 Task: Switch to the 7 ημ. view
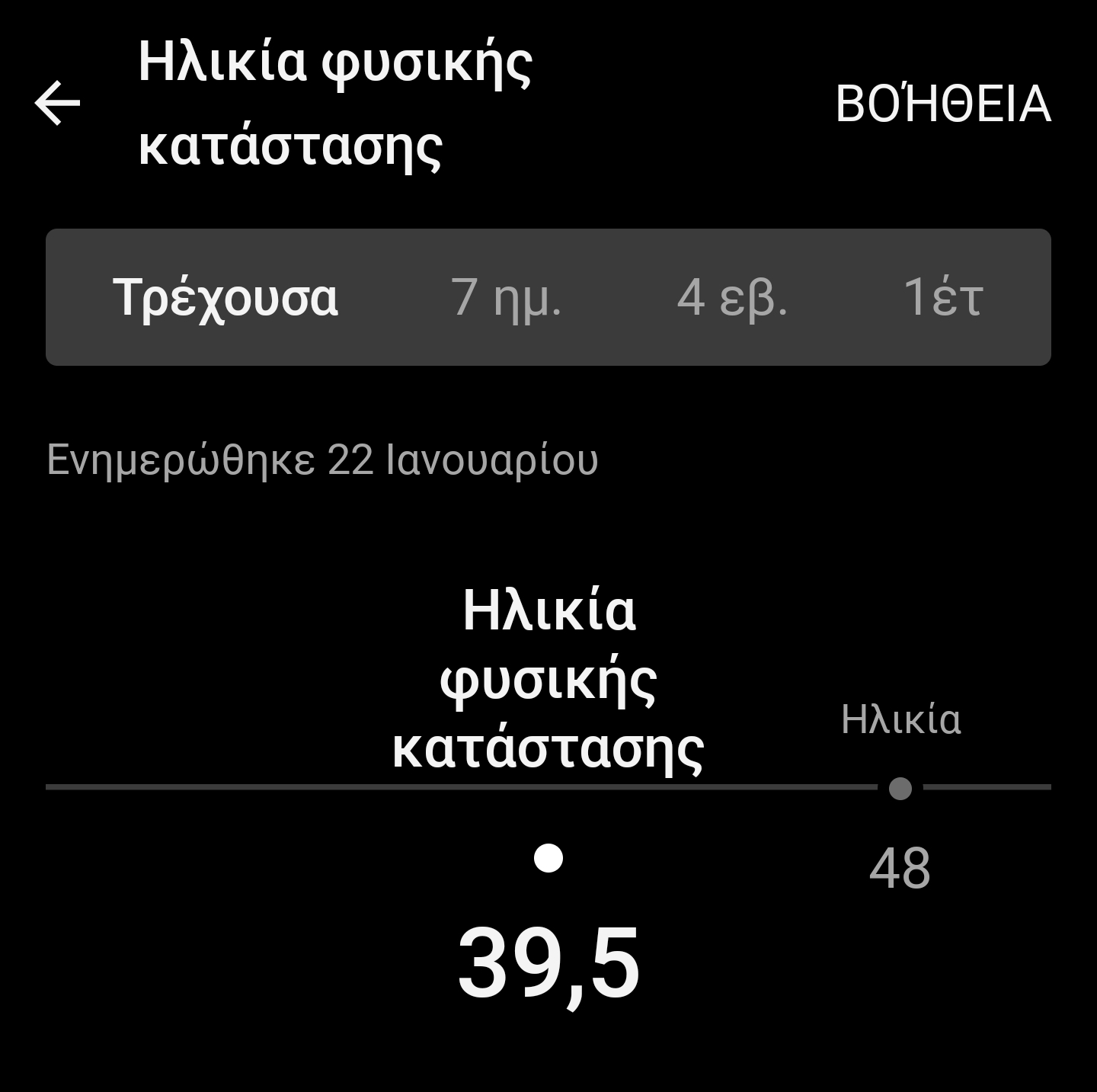[x=506, y=297]
